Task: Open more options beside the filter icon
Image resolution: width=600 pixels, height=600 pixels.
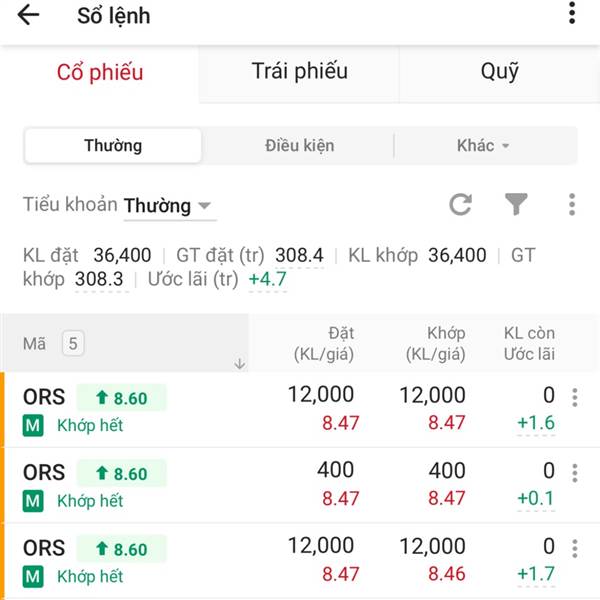Action: pyautogui.click(x=572, y=205)
